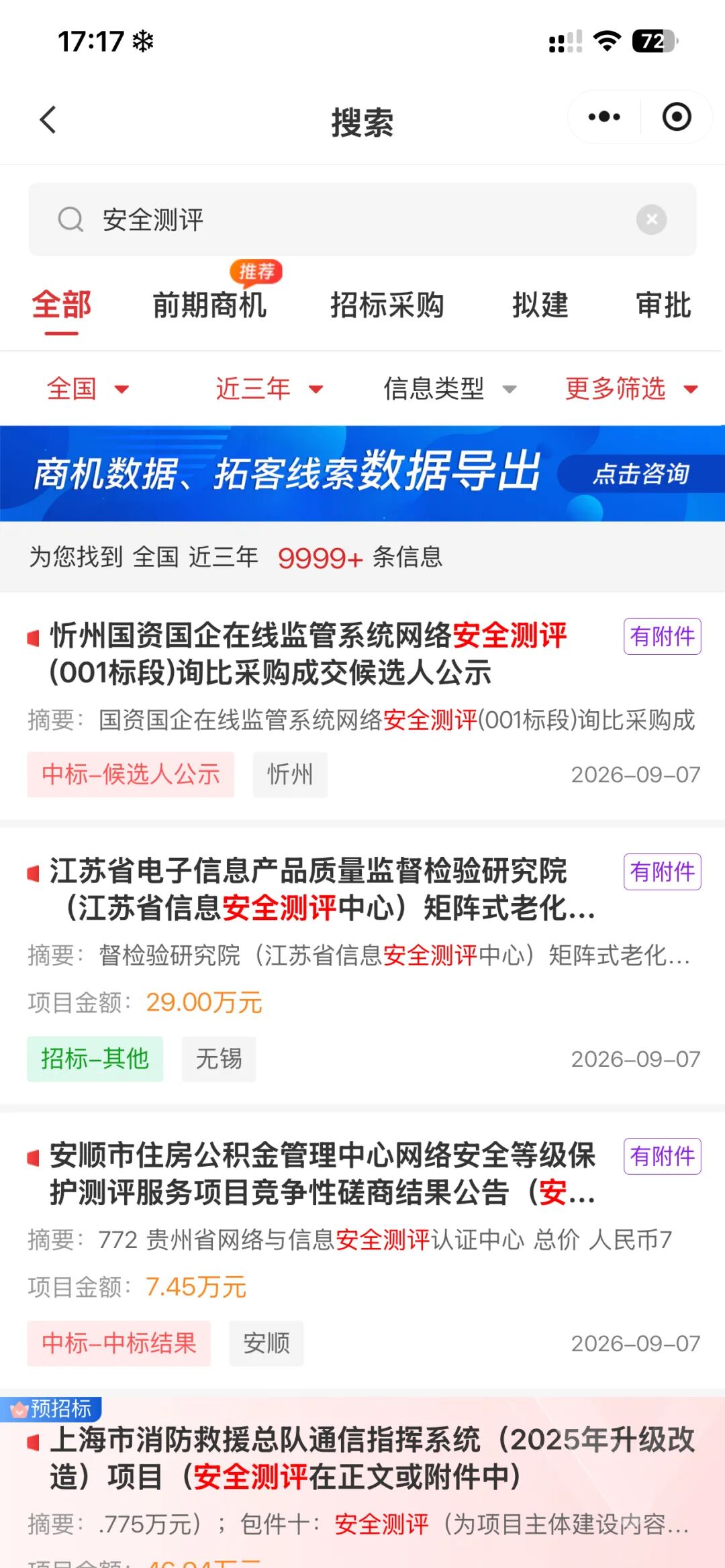Viewport: 725px width, 1568px height.
Task: Open 更多筛选 filter options
Action: coord(631,388)
